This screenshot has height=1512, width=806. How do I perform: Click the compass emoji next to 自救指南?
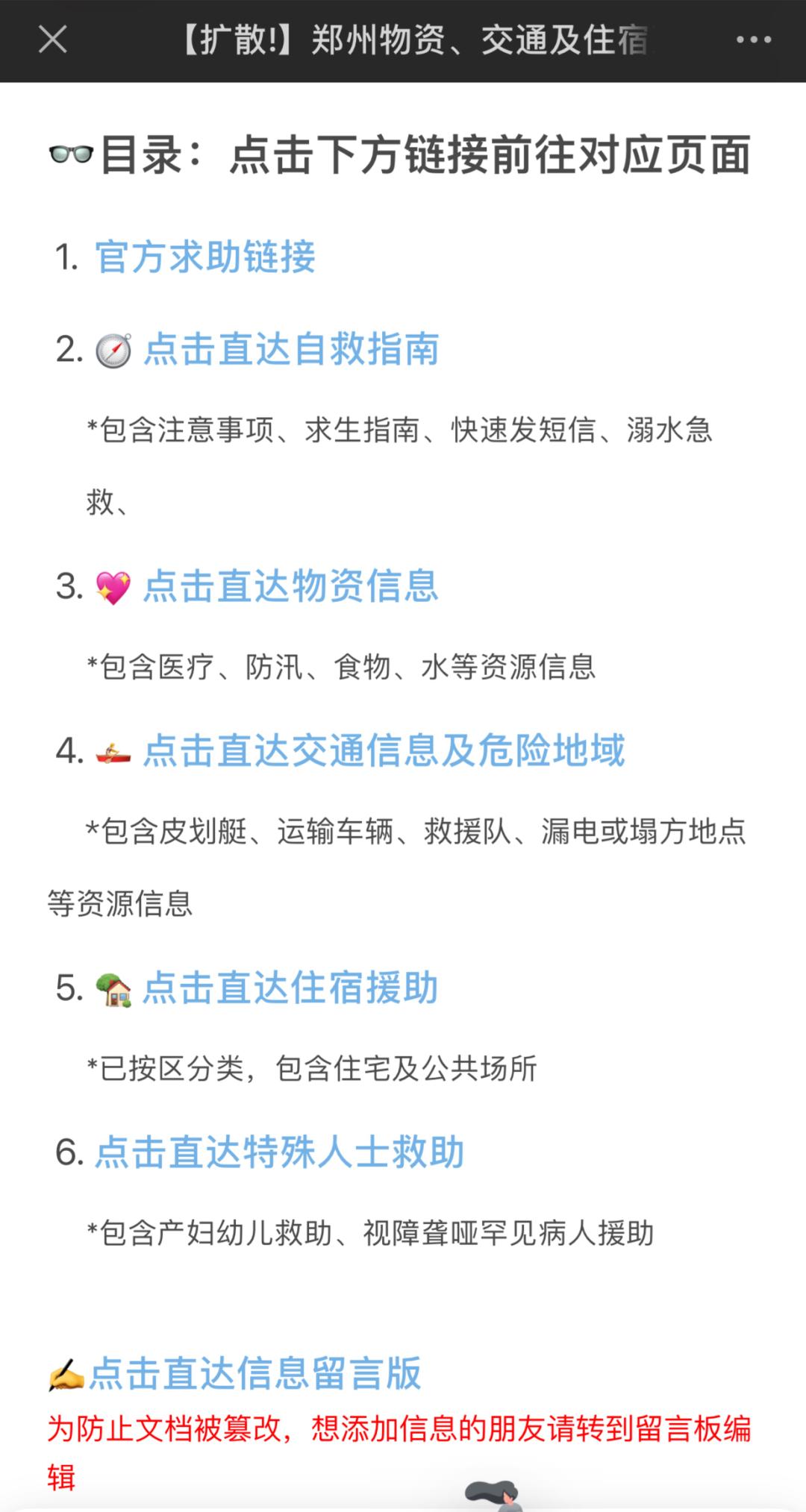click(x=113, y=351)
